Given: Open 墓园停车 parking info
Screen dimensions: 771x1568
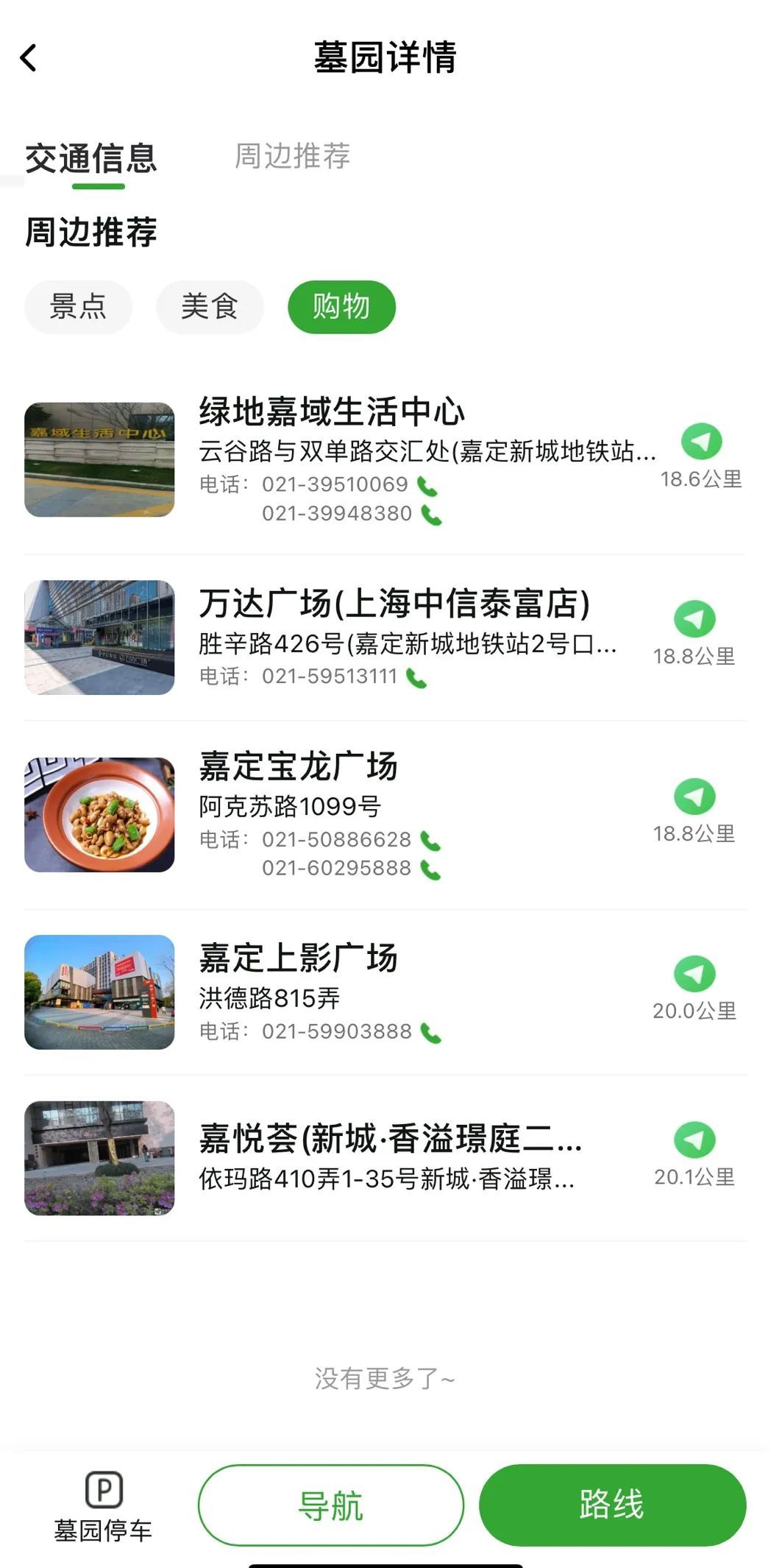Looking at the screenshot, I should (103, 1506).
